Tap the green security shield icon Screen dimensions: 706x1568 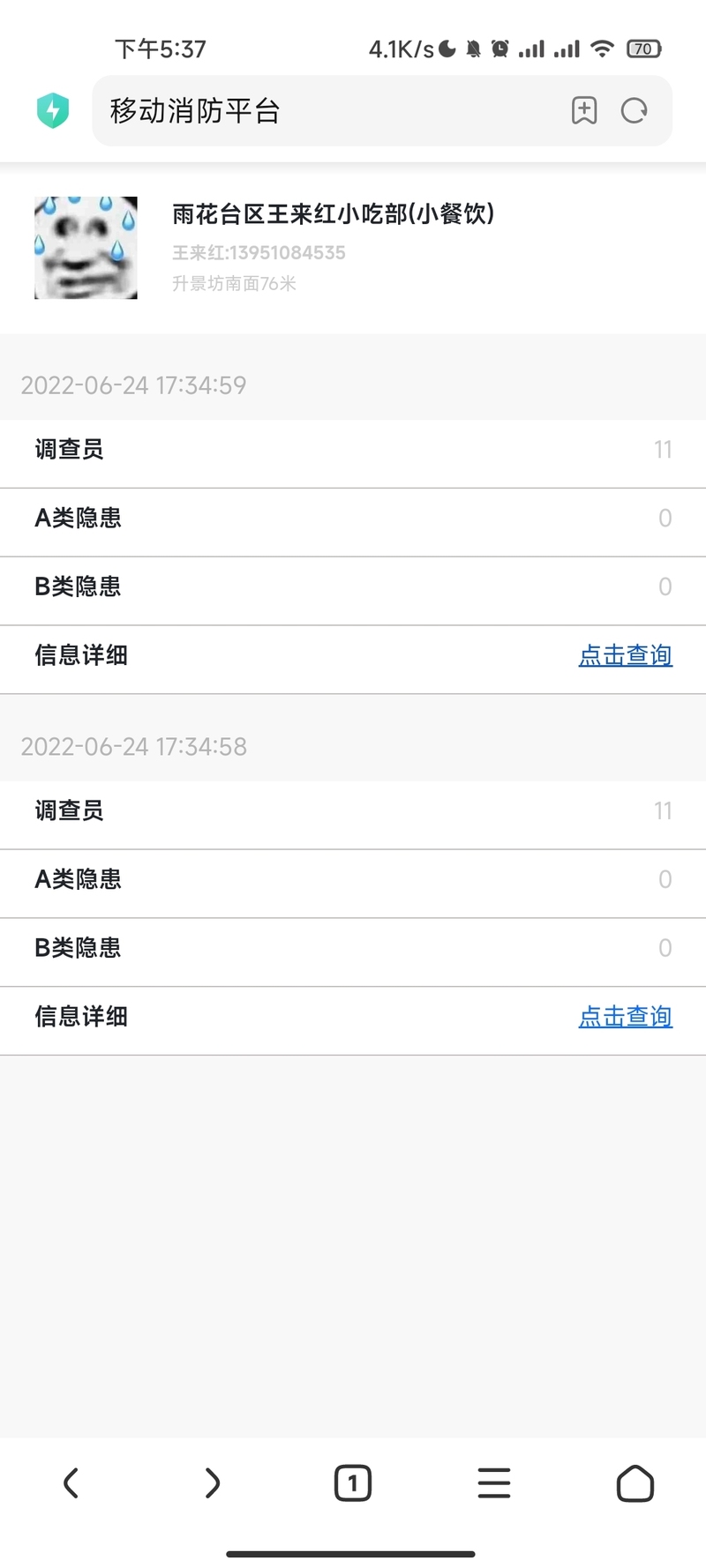[x=53, y=110]
